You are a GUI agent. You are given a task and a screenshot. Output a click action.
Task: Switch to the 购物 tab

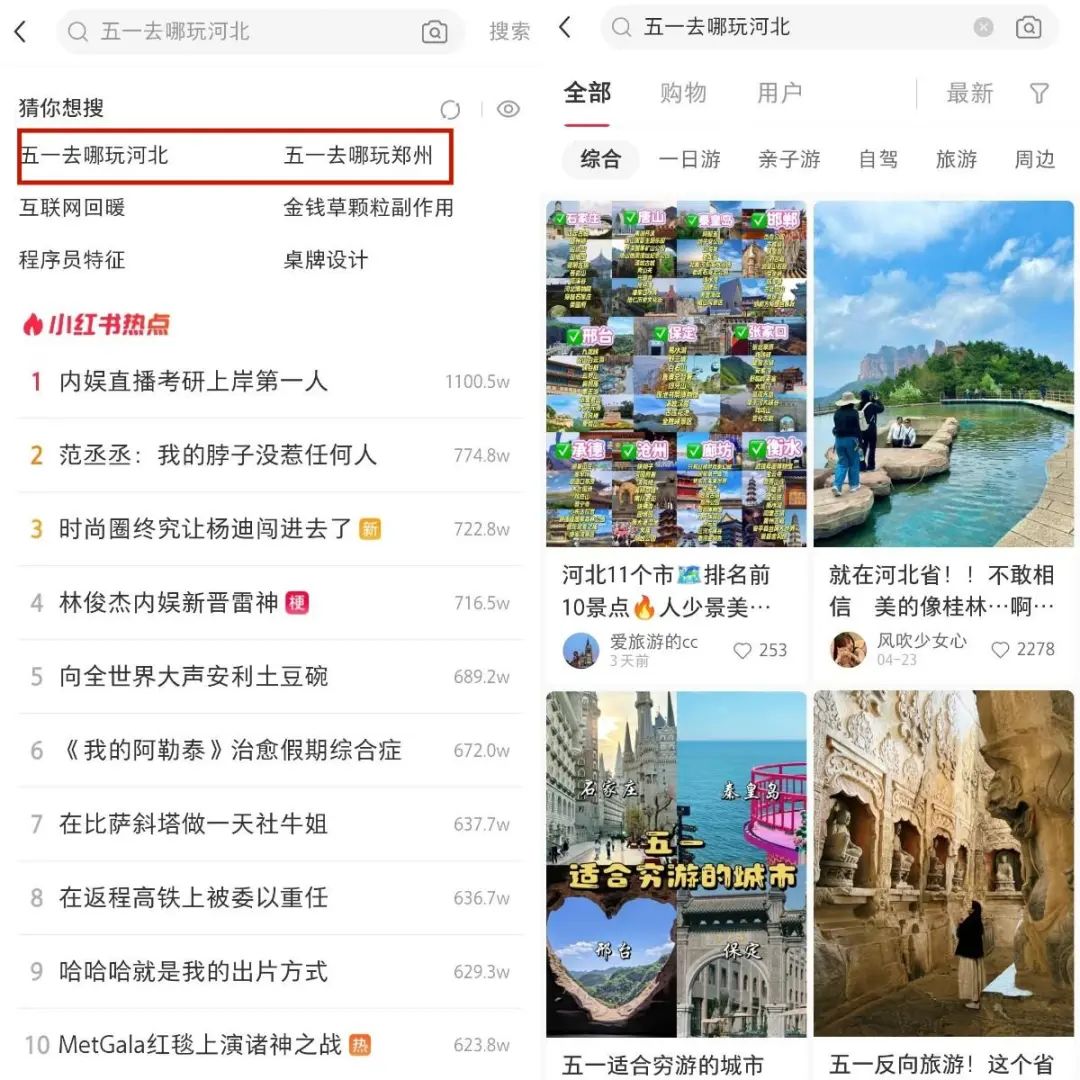[683, 93]
